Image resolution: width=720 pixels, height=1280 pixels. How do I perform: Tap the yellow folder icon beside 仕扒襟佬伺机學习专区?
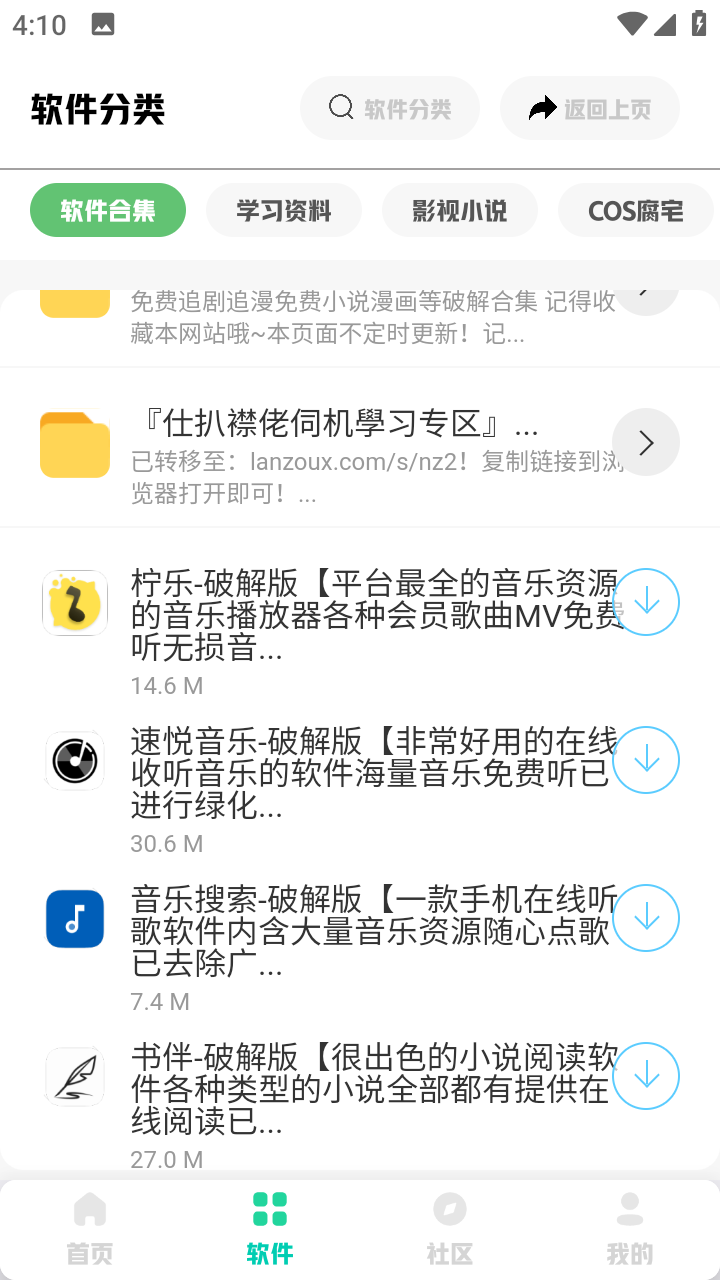pos(74,442)
